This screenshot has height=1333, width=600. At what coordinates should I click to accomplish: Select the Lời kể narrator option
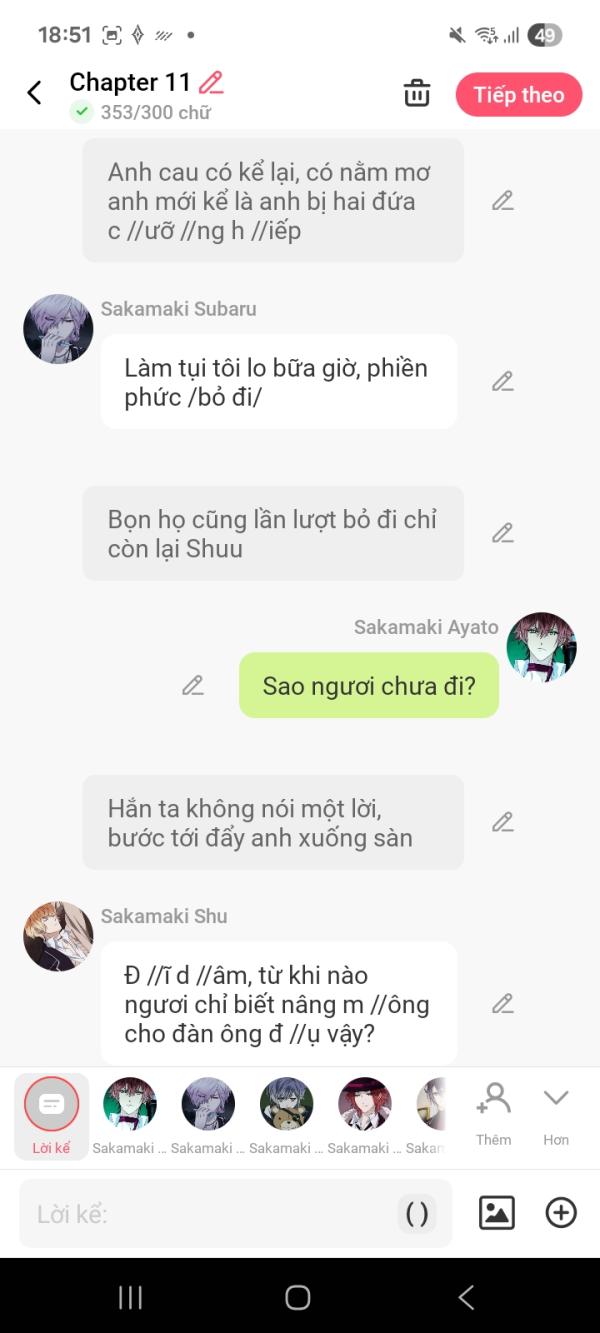(x=51, y=1115)
